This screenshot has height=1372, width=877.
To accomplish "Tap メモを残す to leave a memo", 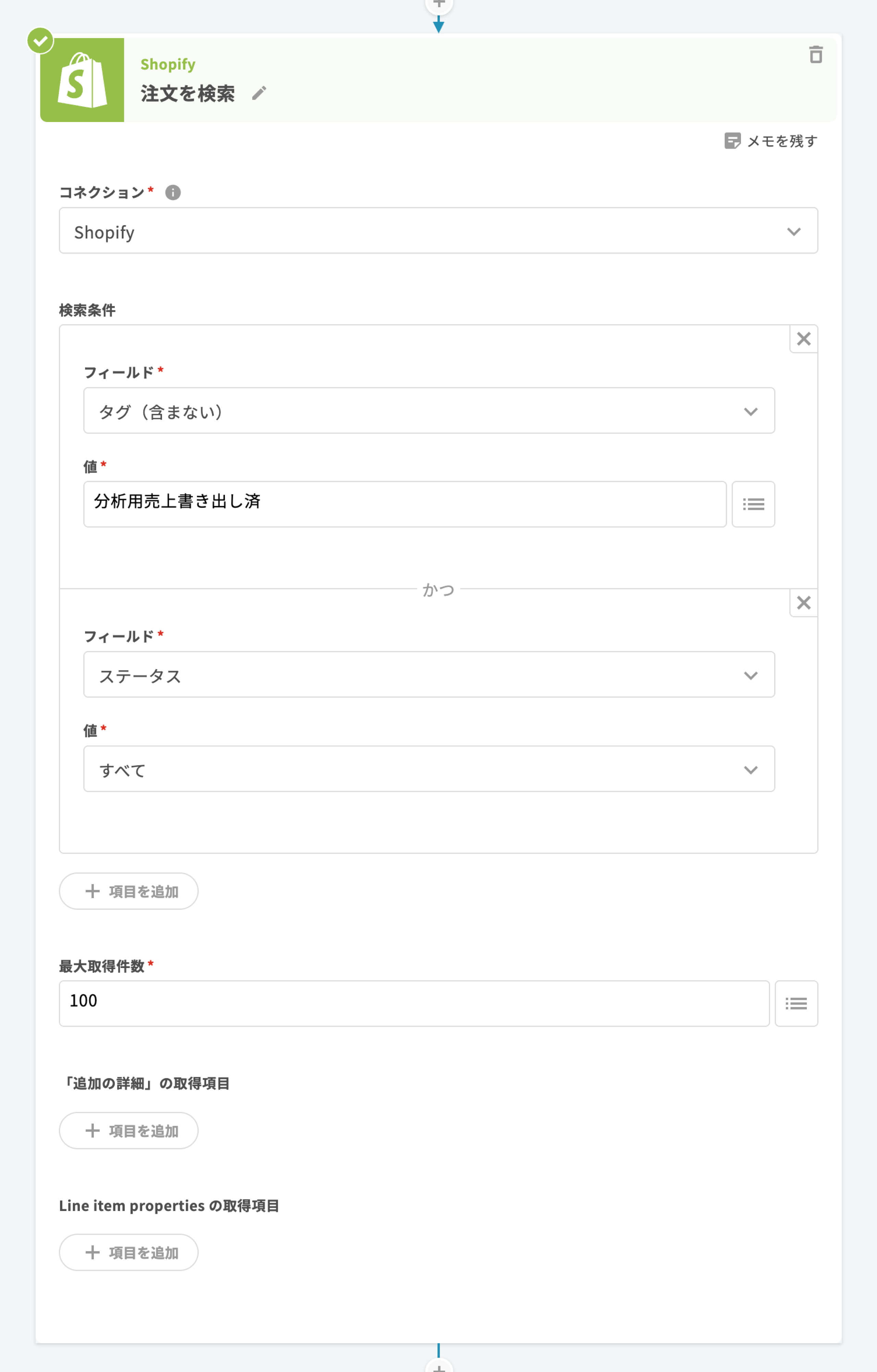I will (x=770, y=141).
